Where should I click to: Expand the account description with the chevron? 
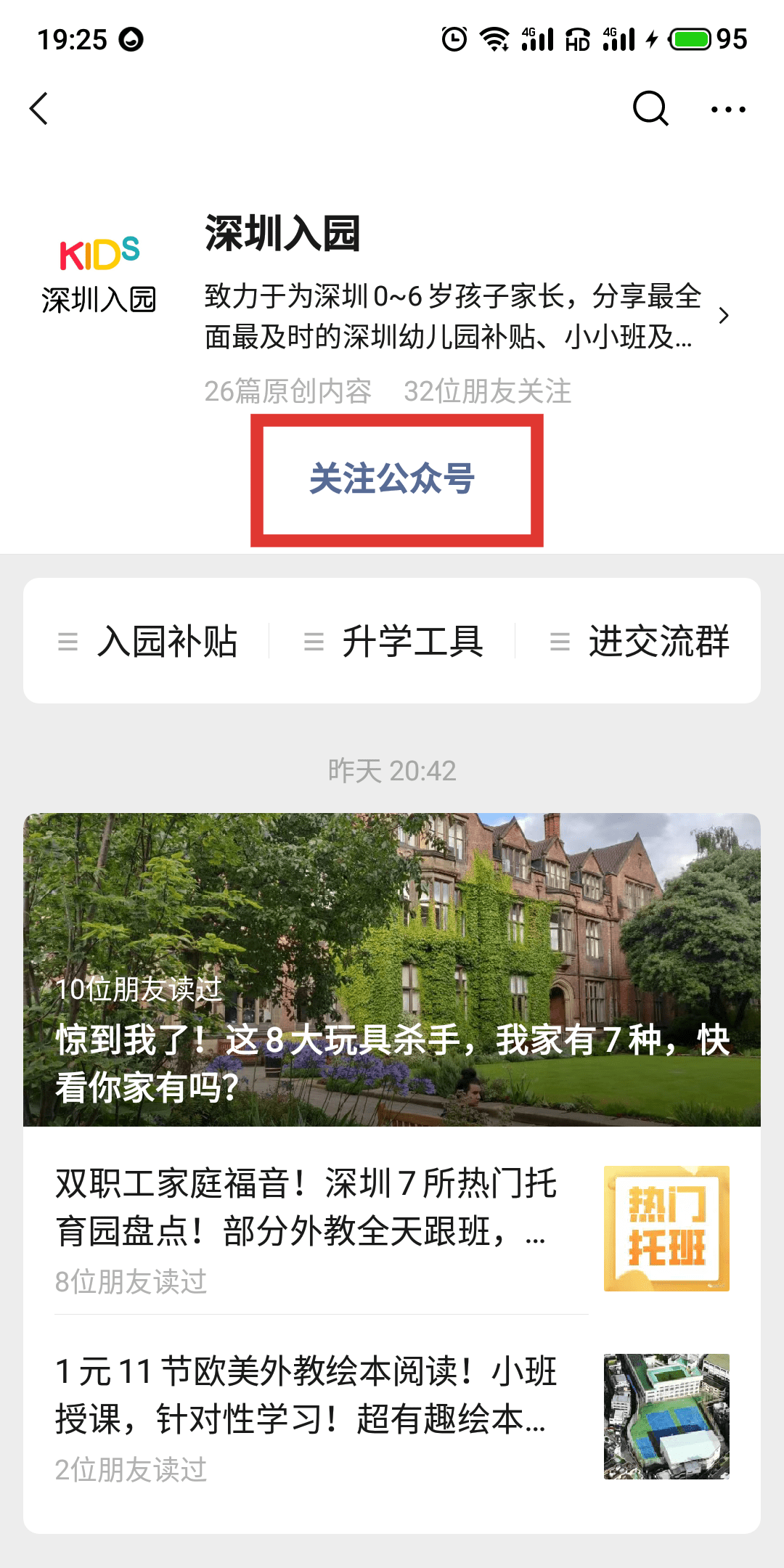coord(724,316)
